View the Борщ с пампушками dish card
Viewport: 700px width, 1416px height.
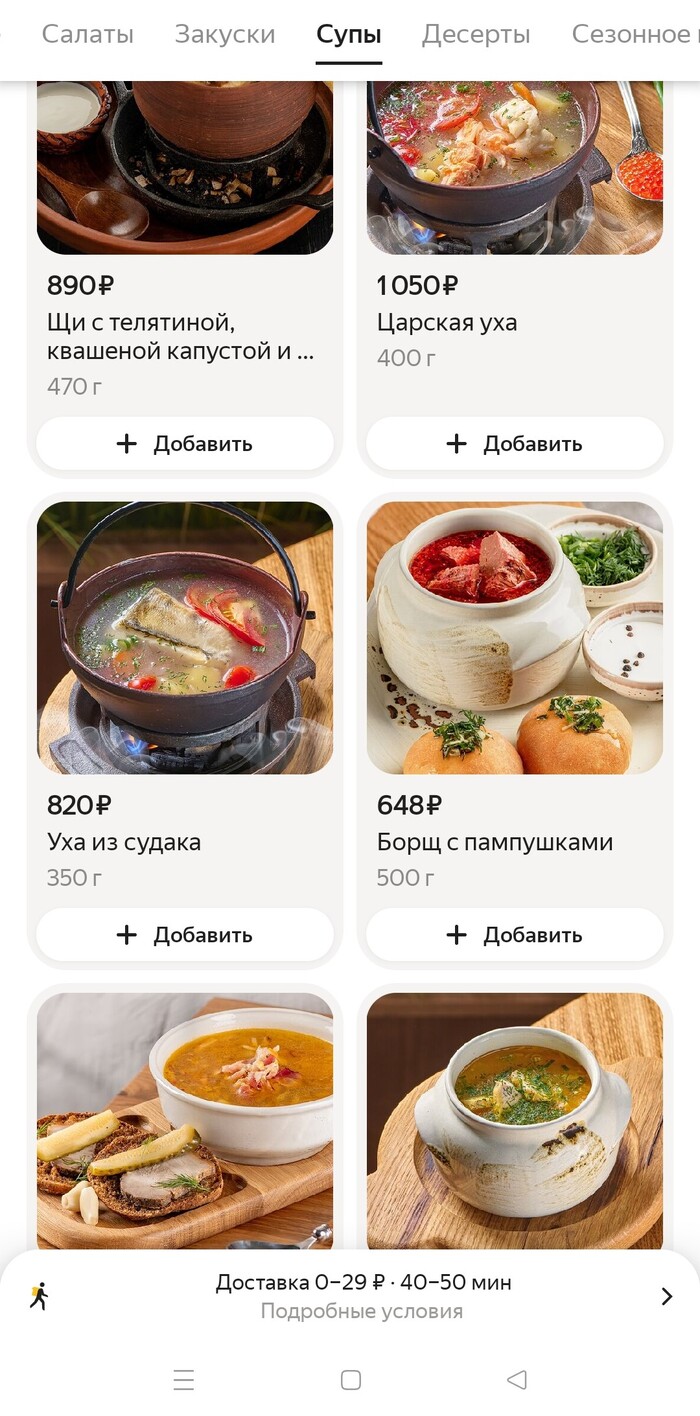pyautogui.click(x=514, y=637)
